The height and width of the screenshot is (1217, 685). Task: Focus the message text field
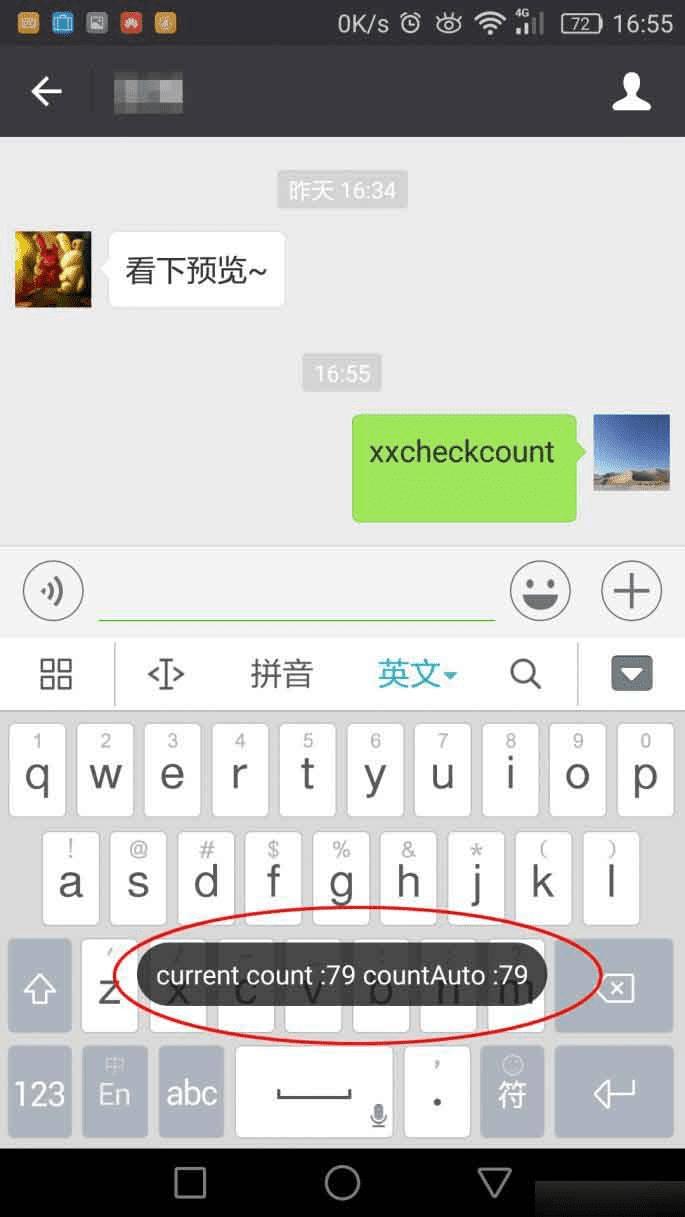coord(296,594)
